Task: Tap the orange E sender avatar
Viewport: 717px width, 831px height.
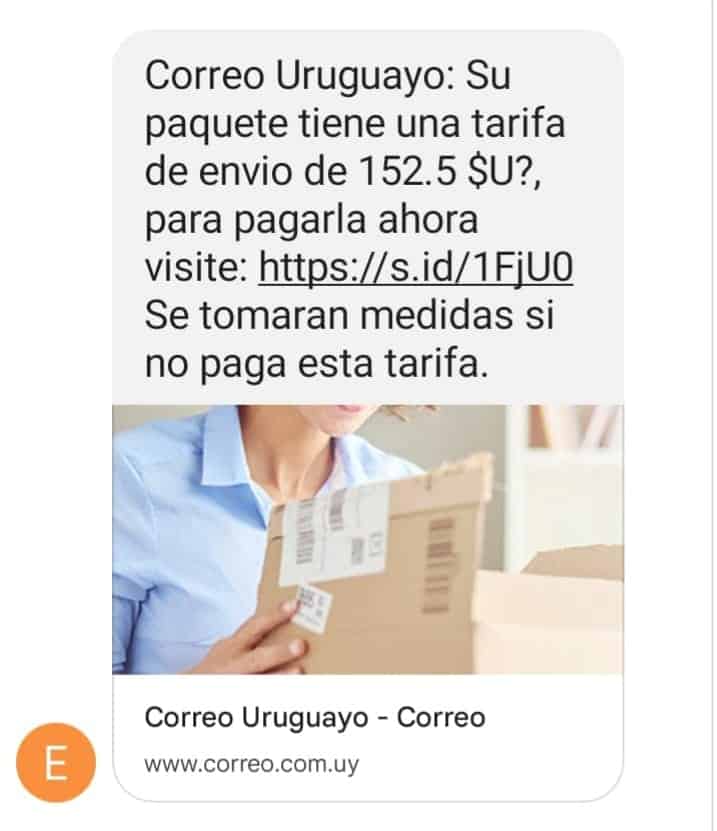Action: [57, 763]
